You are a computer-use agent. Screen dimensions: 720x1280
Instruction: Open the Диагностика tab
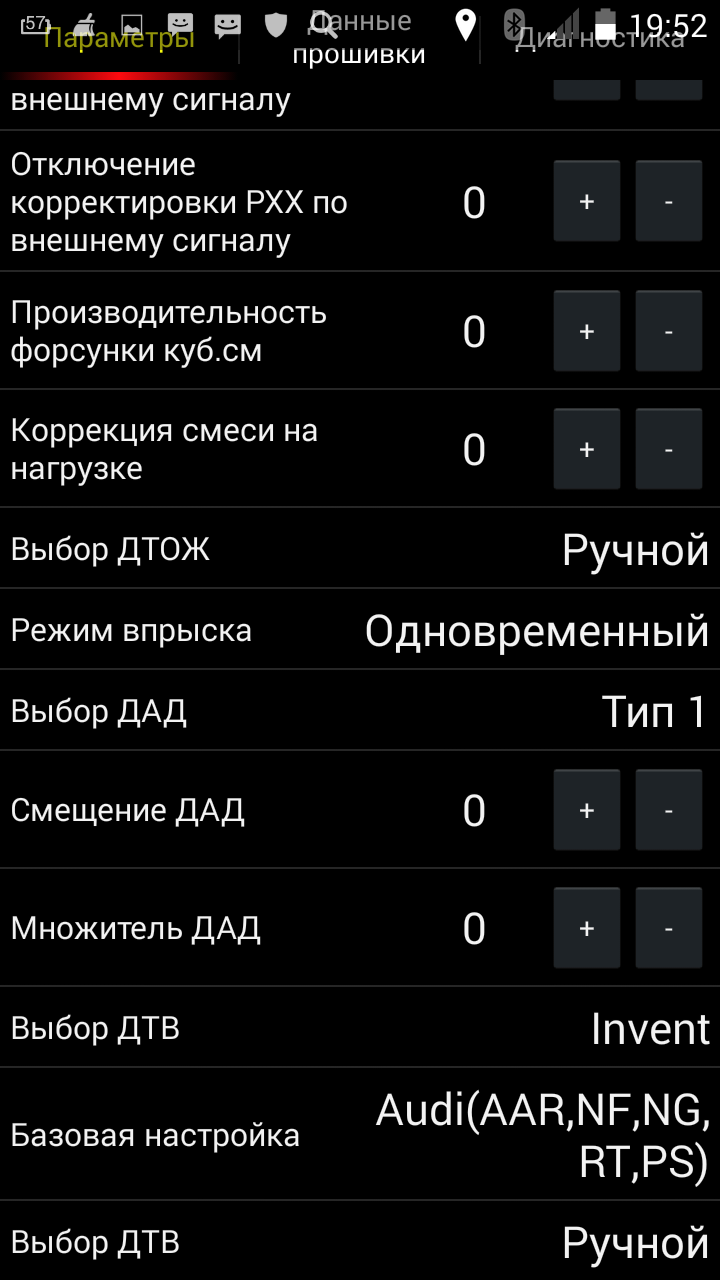tap(600, 38)
